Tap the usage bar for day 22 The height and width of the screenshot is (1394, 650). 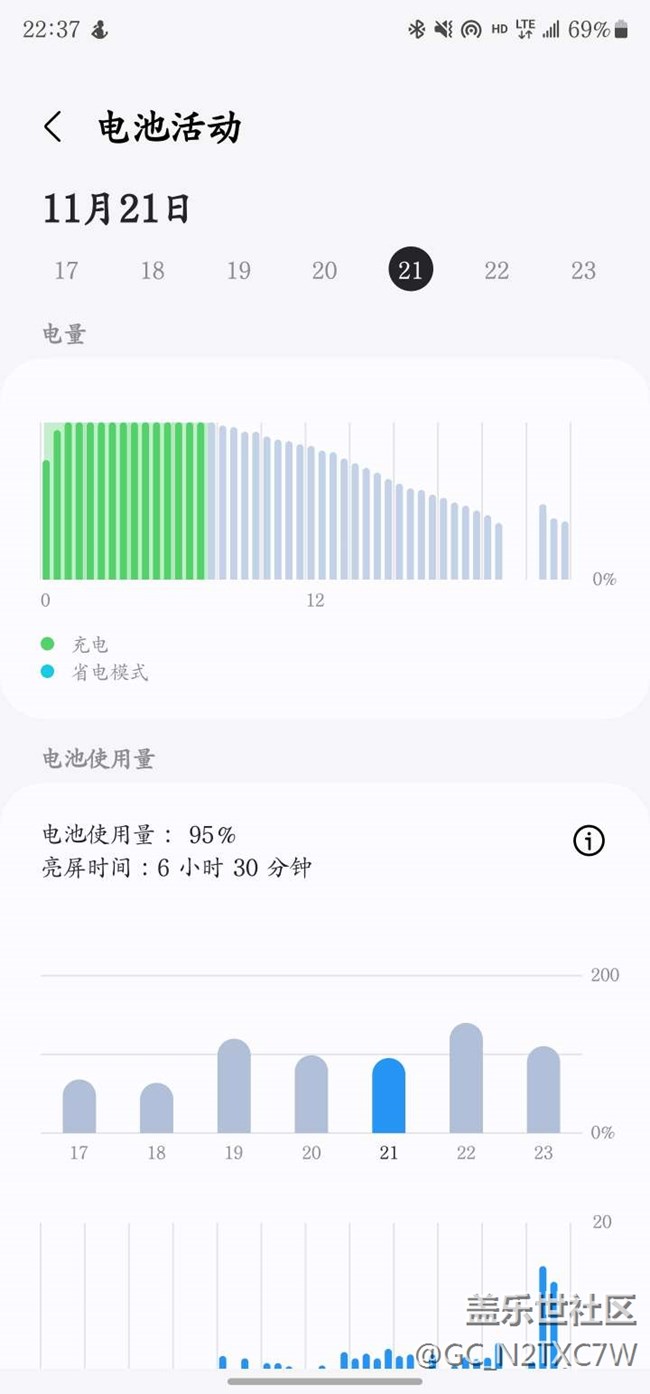466,1078
